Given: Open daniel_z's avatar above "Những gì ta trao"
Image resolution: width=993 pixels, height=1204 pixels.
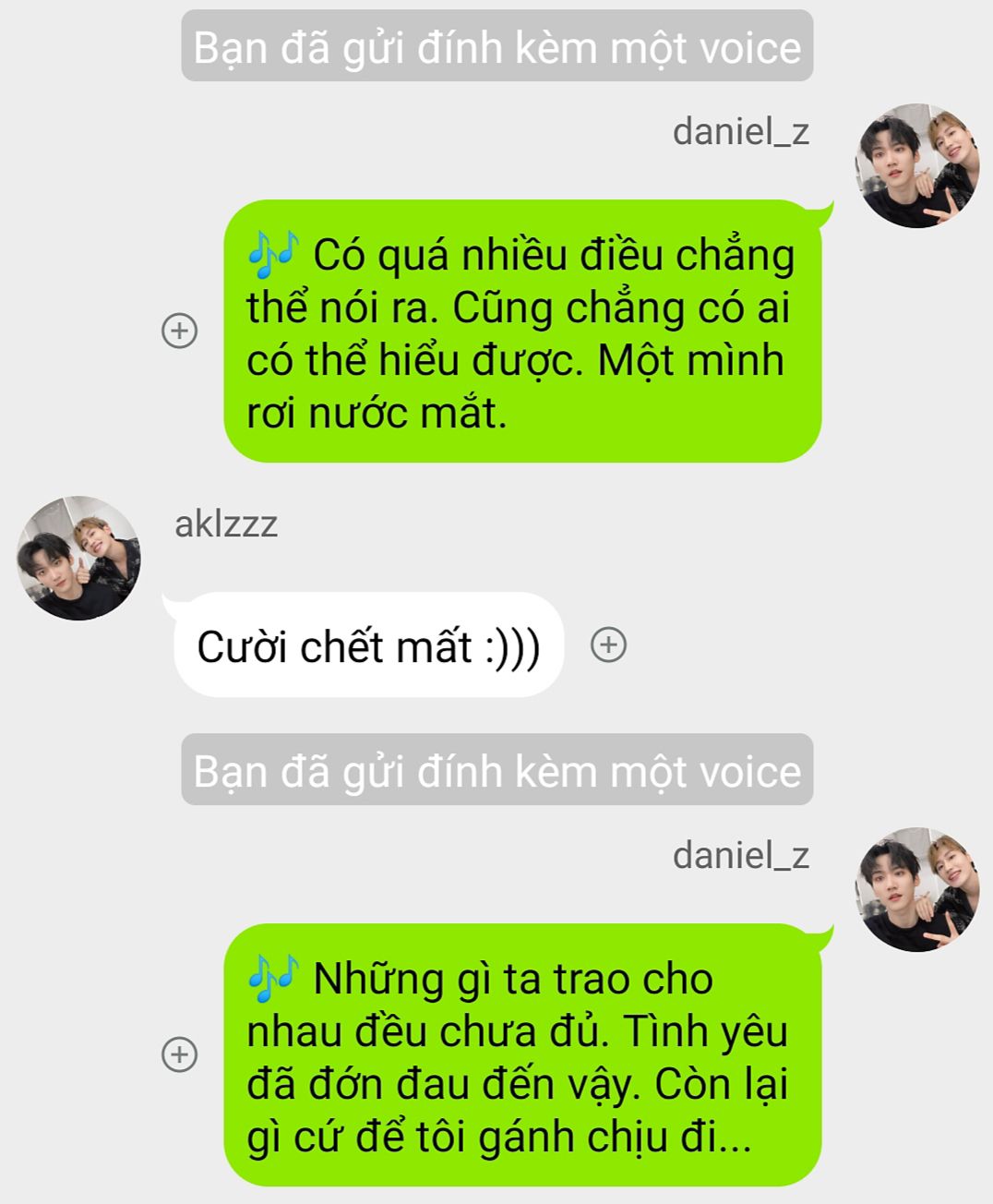Looking at the screenshot, I should tap(918, 890).
